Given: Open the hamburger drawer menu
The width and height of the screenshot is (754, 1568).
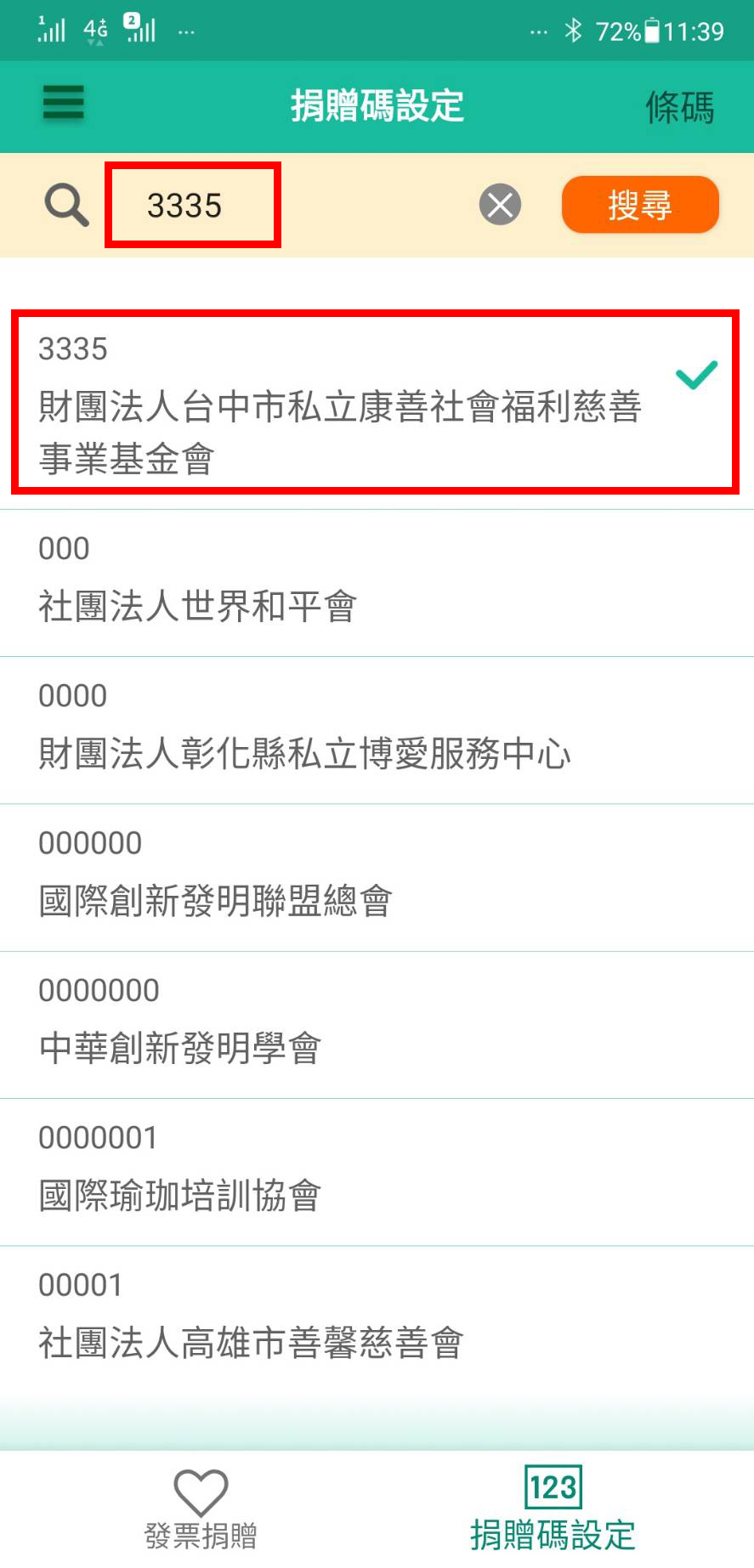Looking at the screenshot, I should [64, 104].
